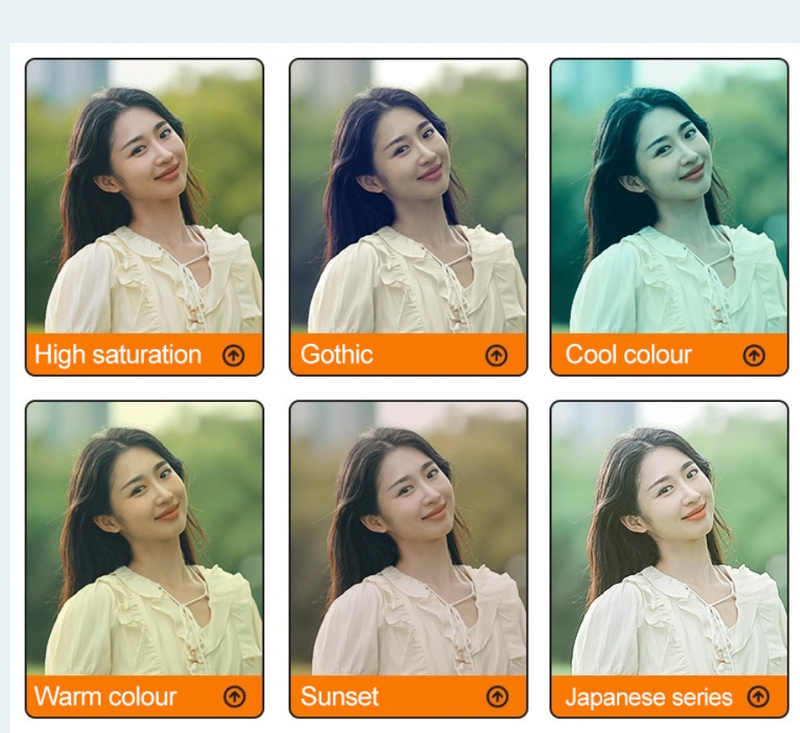Tap the upload arrow next to Warm colour
Image resolution: width=800 pixels, height=733 pixels.
[234, 696]
